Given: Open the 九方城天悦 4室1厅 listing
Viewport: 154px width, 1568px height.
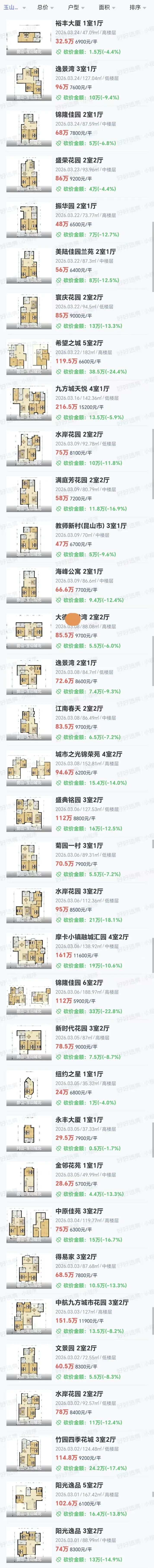Looking at the screenshot, I should 82,388.
